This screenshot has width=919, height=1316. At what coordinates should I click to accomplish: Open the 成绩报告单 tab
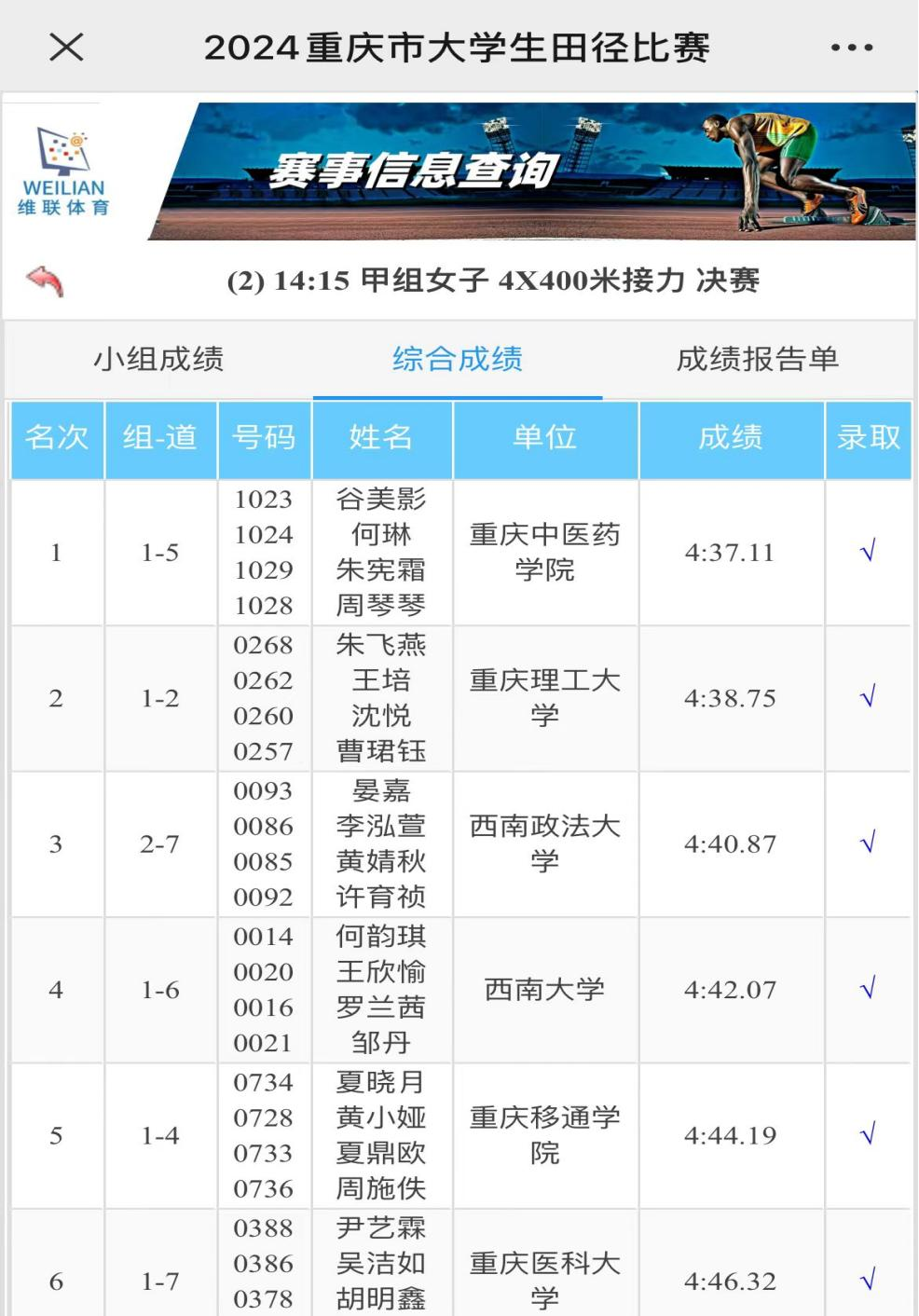click(757, 359)
